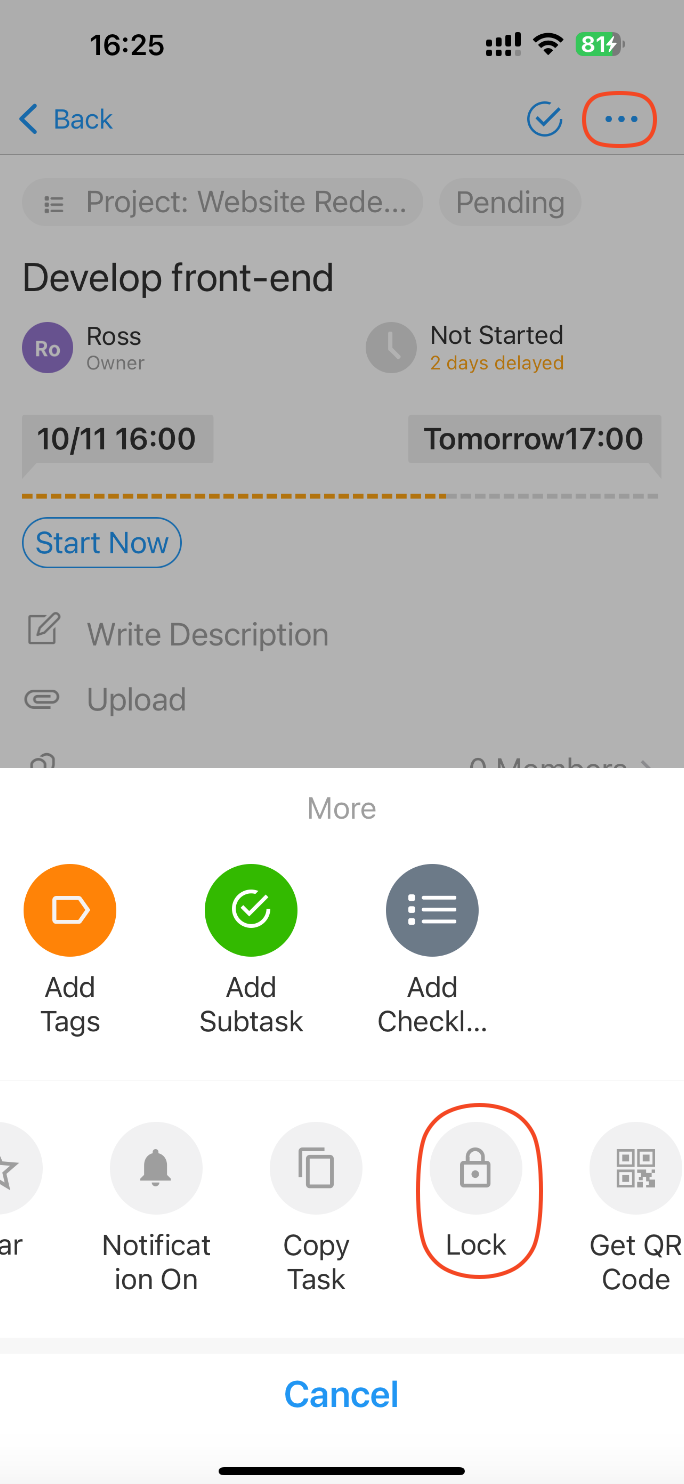Viewport: 684px width, 1484px height.
Task: Add tags to this task
Action: [70, 910]
